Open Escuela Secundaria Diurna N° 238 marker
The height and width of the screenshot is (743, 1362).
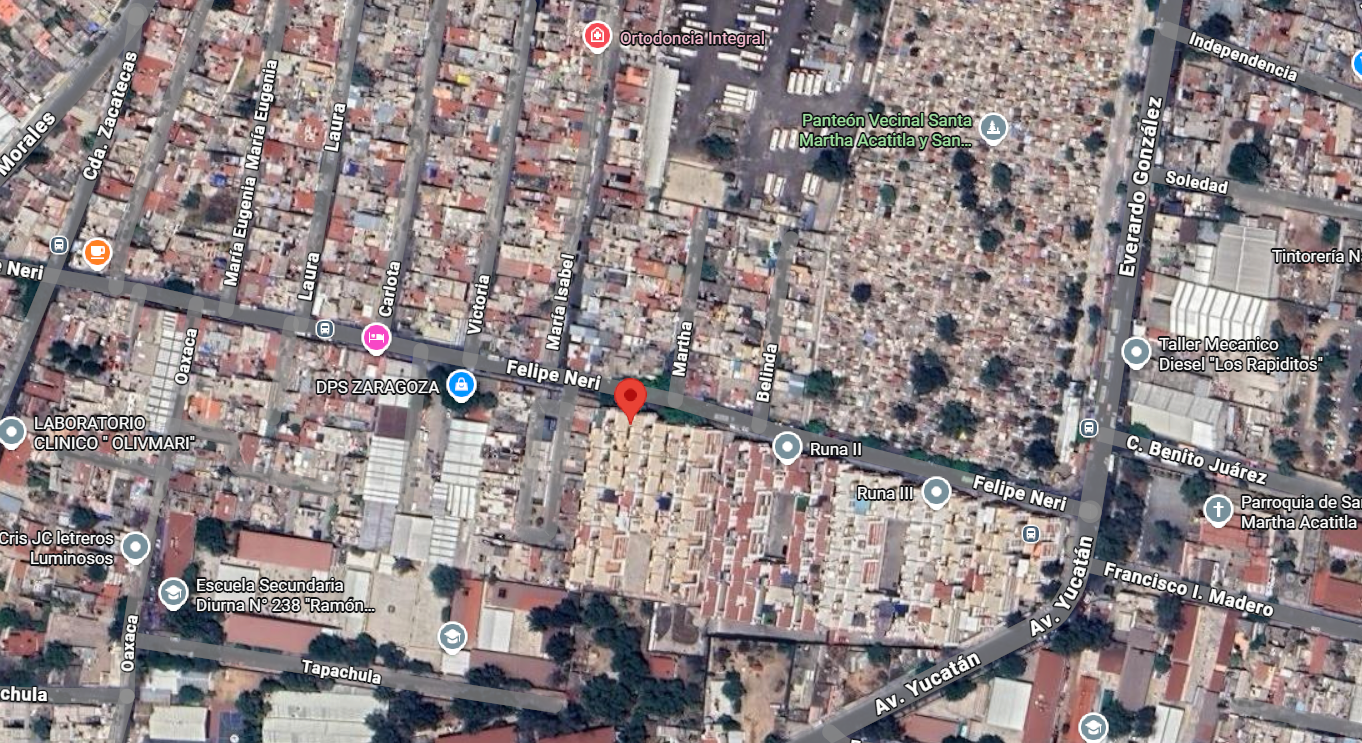(x=173, y=592)
